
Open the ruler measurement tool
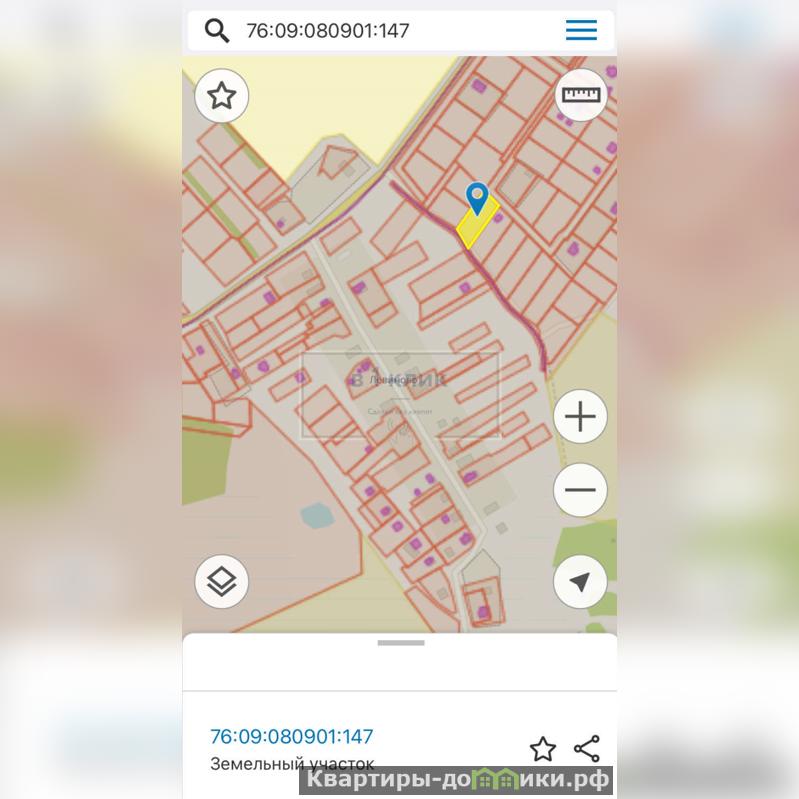pos(580,96)
